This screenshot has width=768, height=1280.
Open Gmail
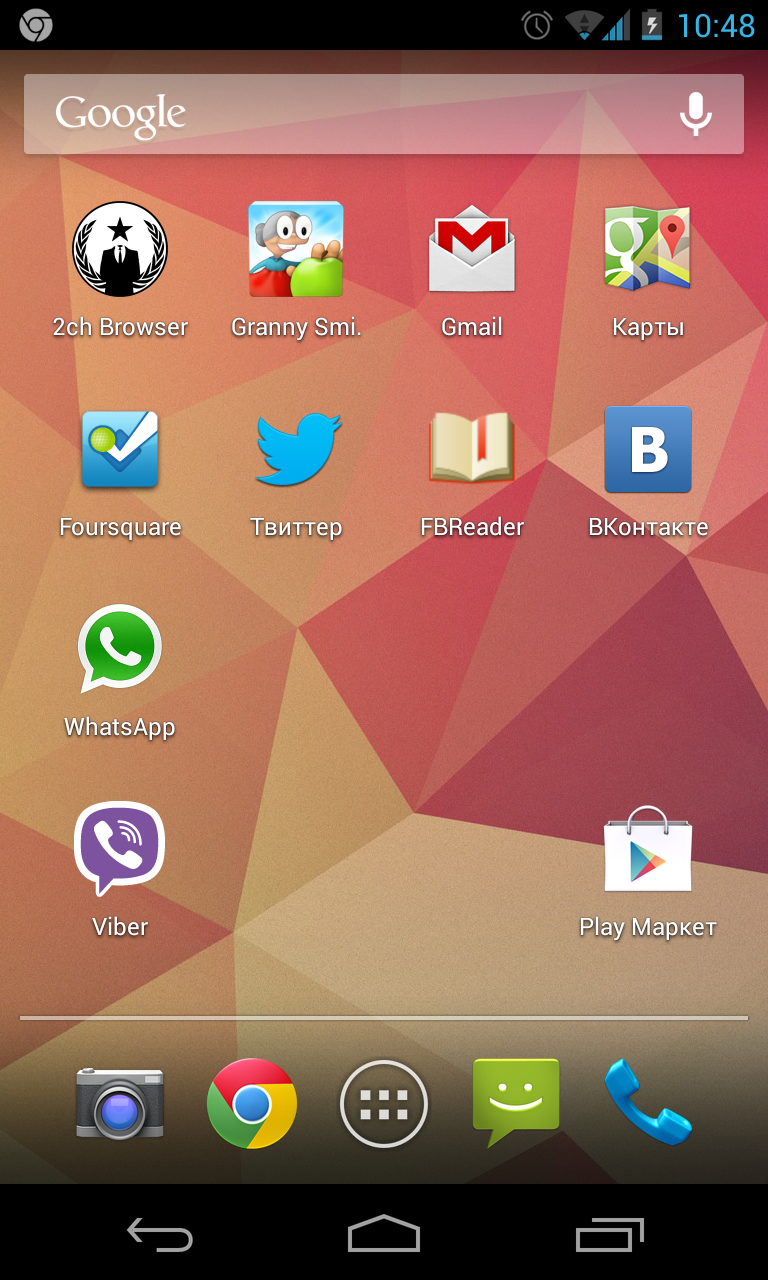point(472,270)
